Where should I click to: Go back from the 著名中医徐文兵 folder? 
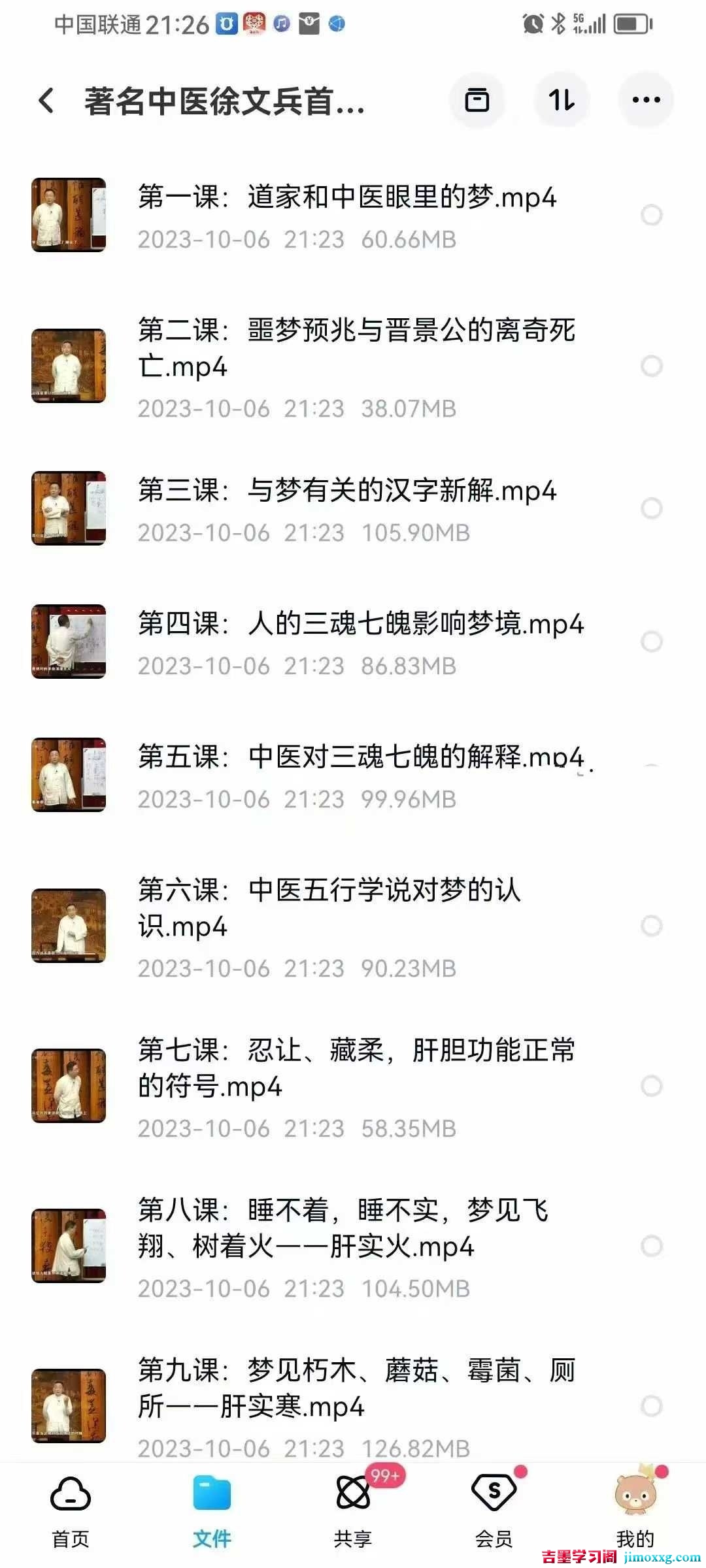point(46,101)
